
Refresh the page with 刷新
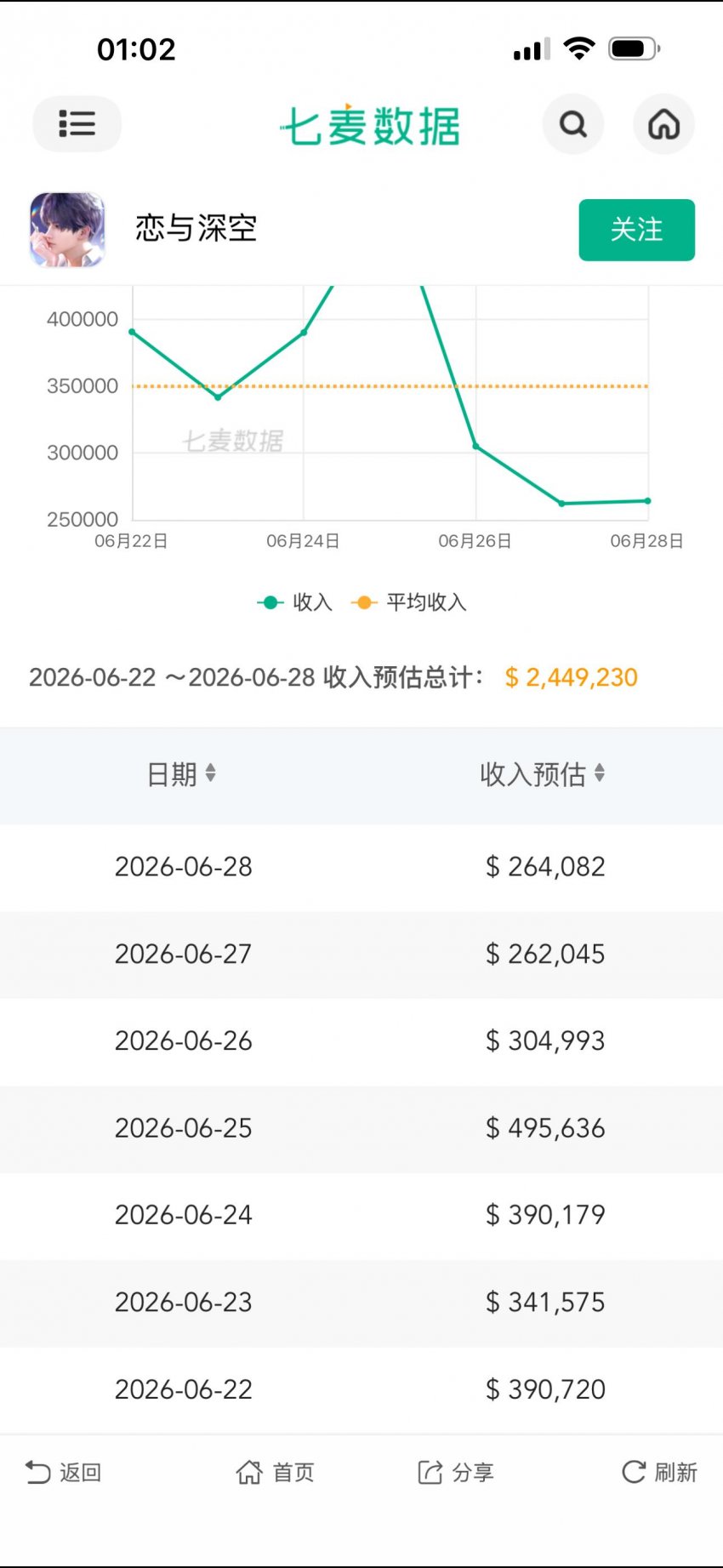[x=659, y=1472]
